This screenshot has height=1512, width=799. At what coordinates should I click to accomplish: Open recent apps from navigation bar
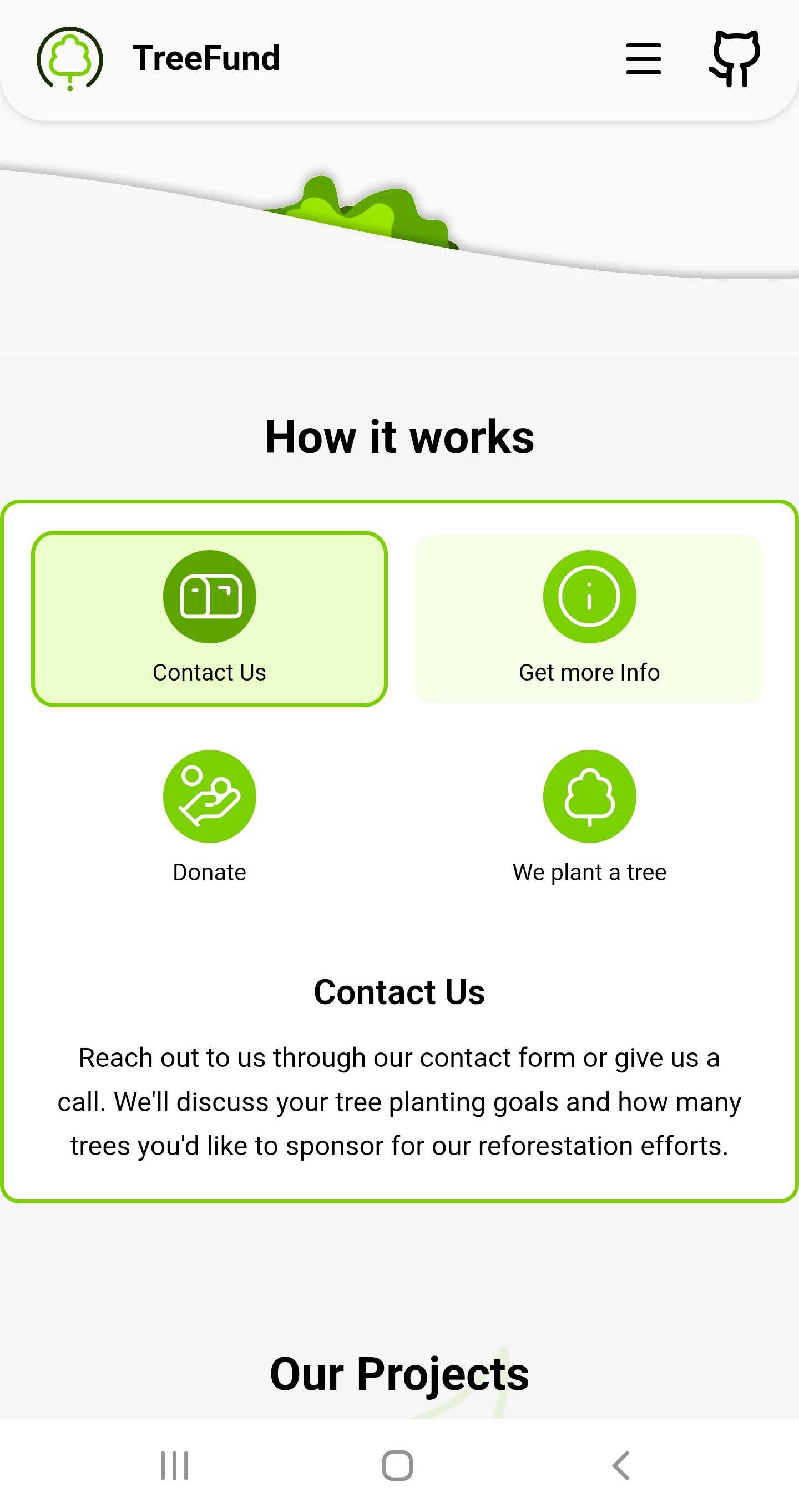tap(174, 1465)
